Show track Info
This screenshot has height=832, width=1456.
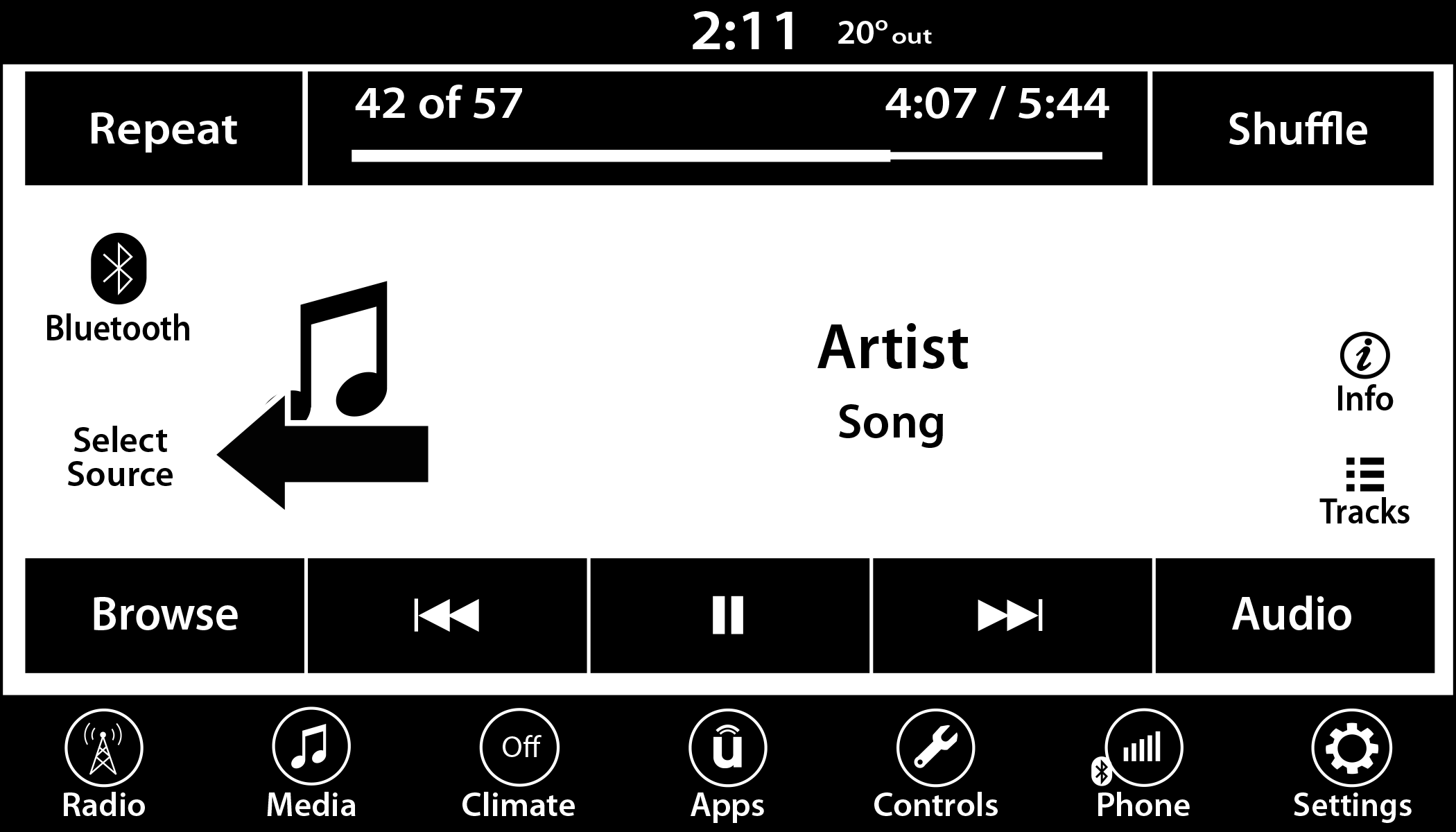pyautogui.click(x=1364, y=374)
